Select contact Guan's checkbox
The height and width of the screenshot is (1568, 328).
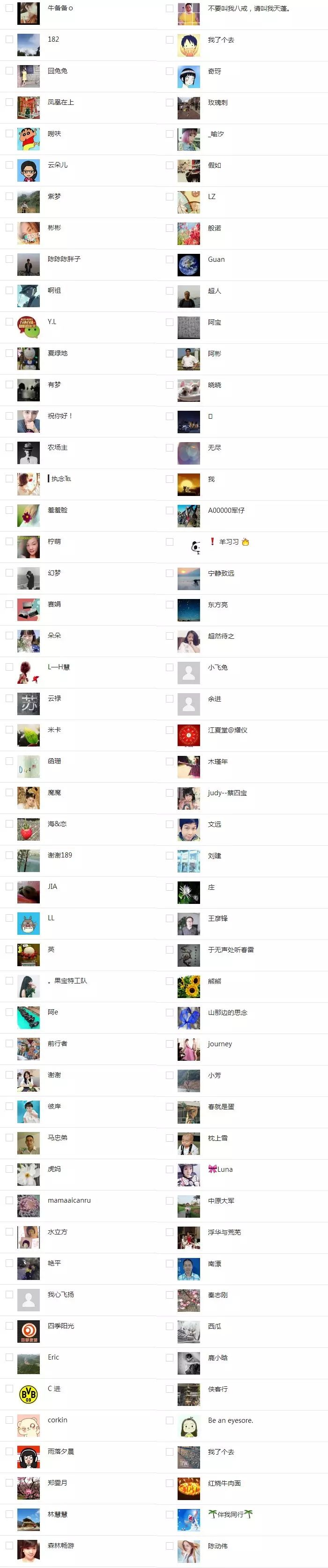[170, 259]
